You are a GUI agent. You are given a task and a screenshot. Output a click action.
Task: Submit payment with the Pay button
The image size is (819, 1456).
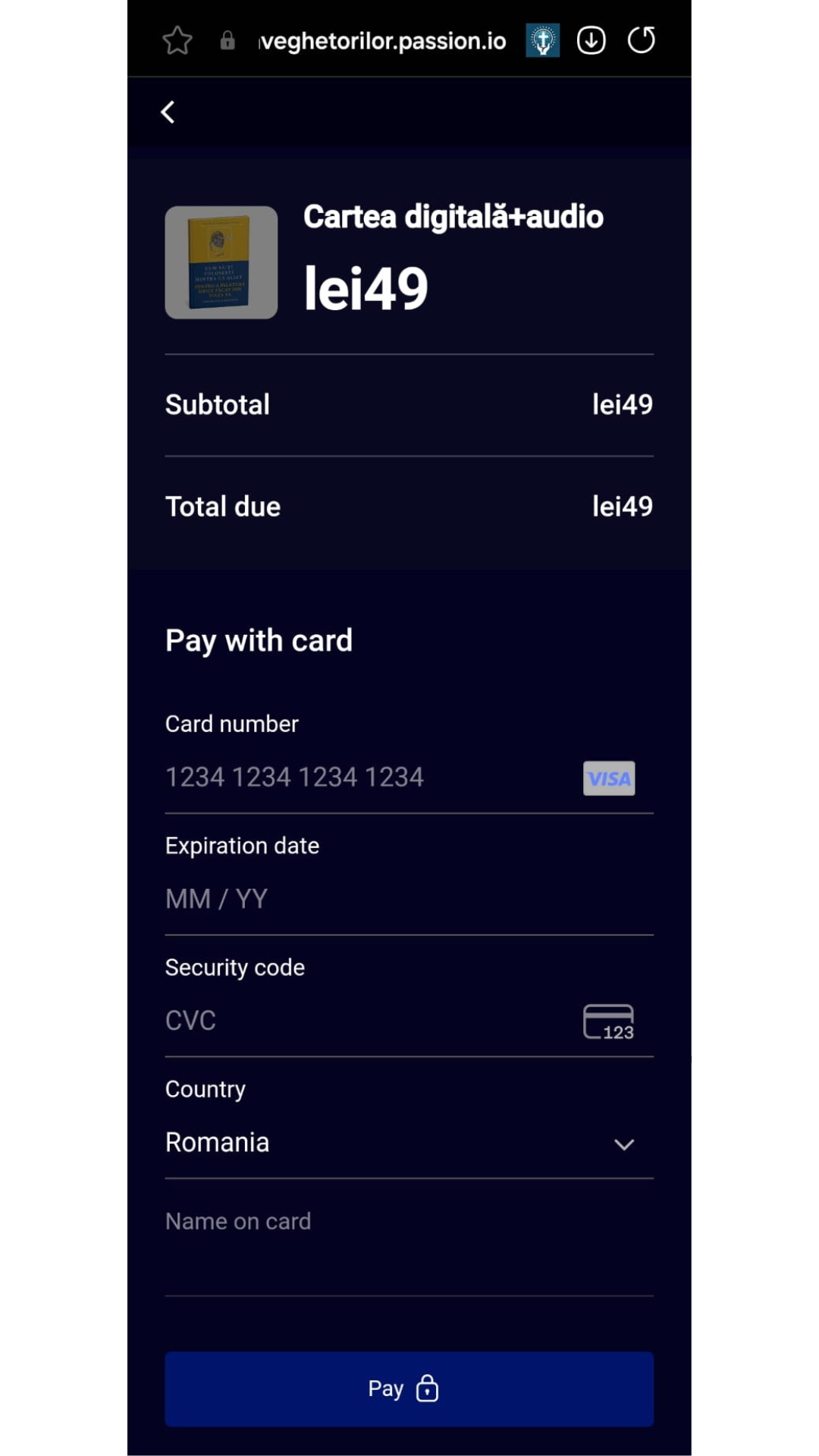(x=409, y=1389)
